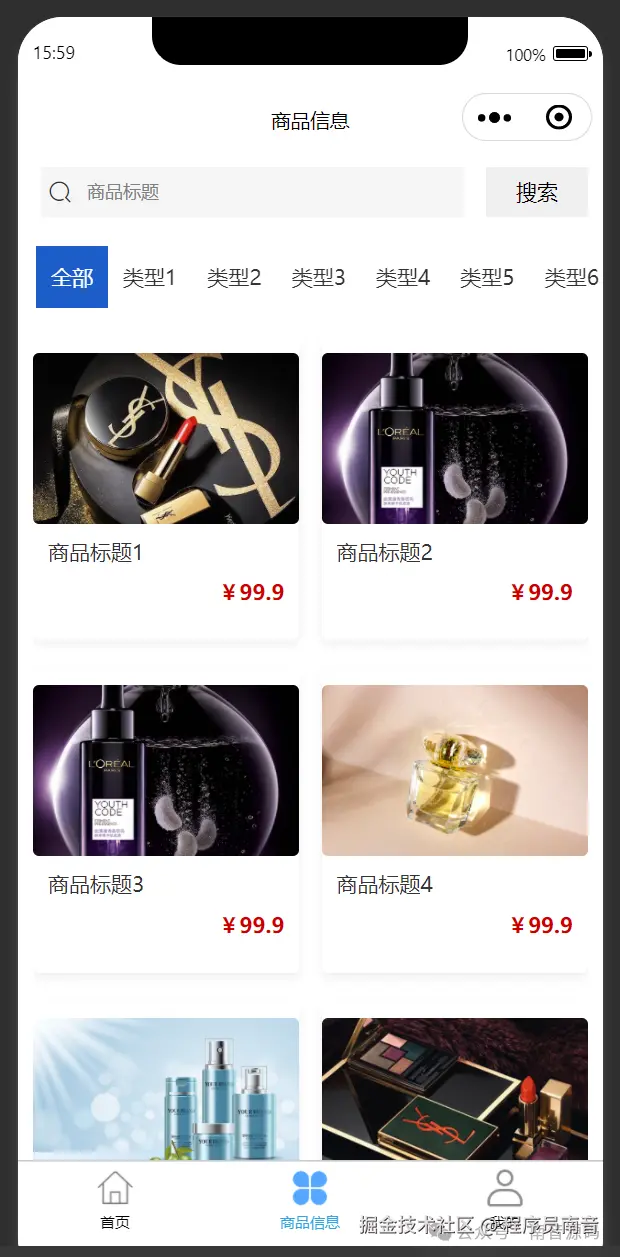Switch to the 类型5 tab
The width and height of the screenshot is (620, 1257).
click(x=487, y=277)
